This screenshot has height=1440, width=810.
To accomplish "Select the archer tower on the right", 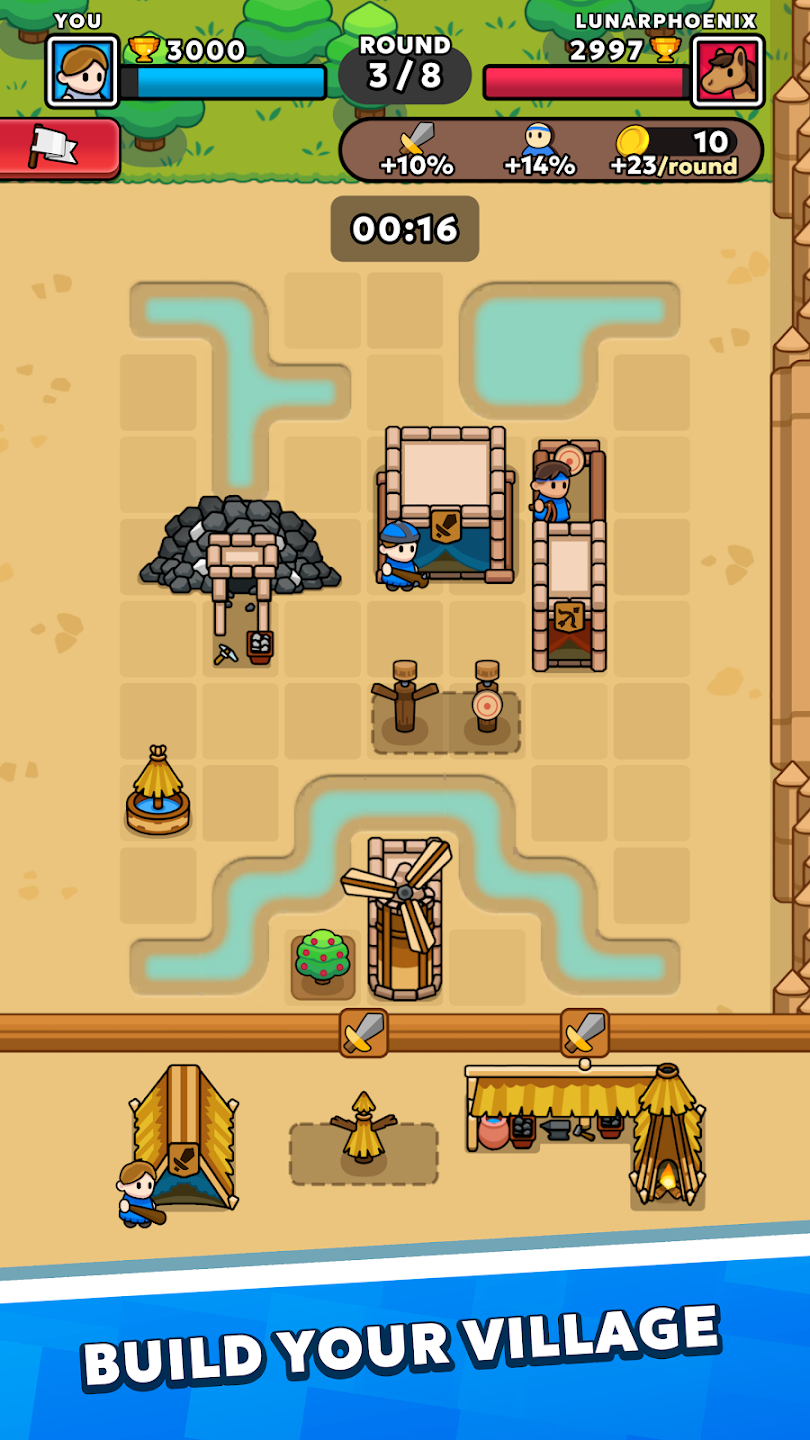I will pyautogui.click(x=565, y=550).
